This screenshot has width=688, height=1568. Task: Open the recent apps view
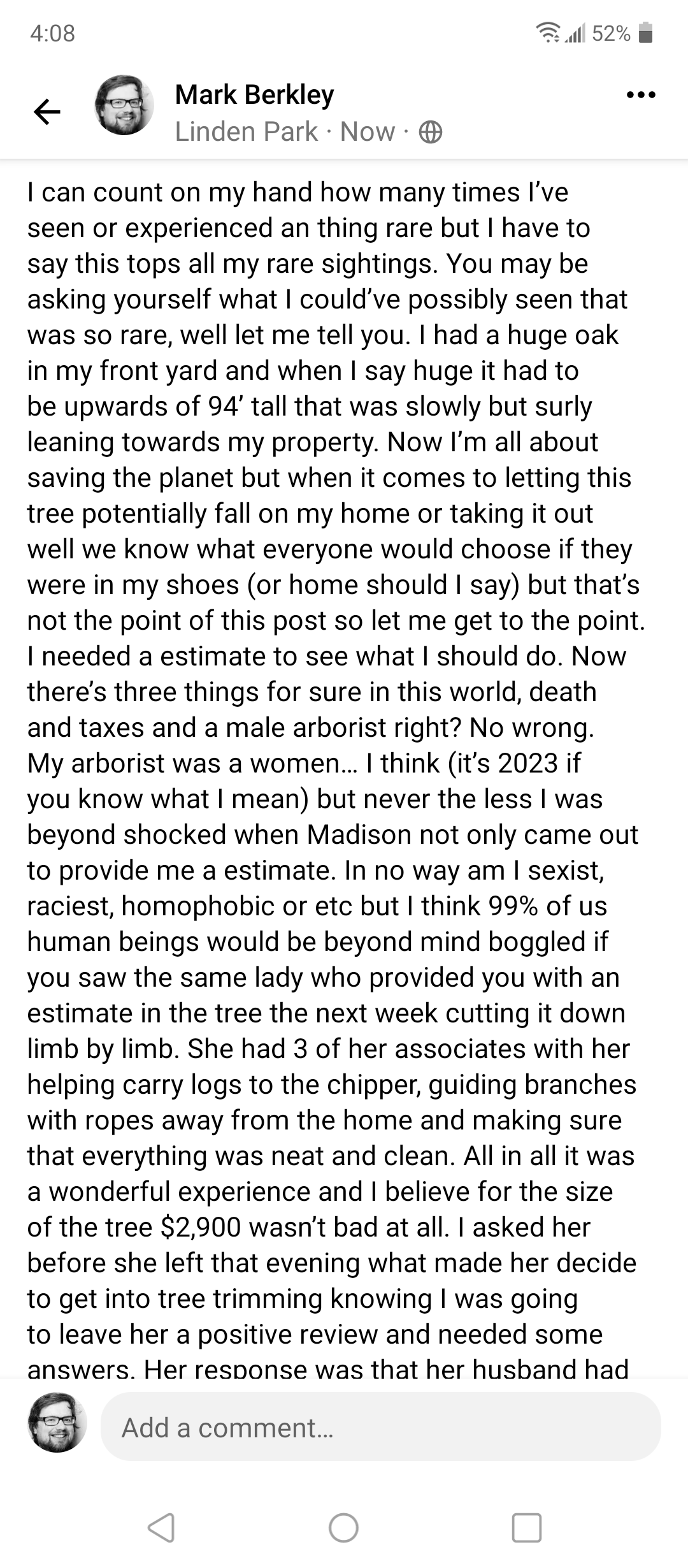[x=527, y=1527]
